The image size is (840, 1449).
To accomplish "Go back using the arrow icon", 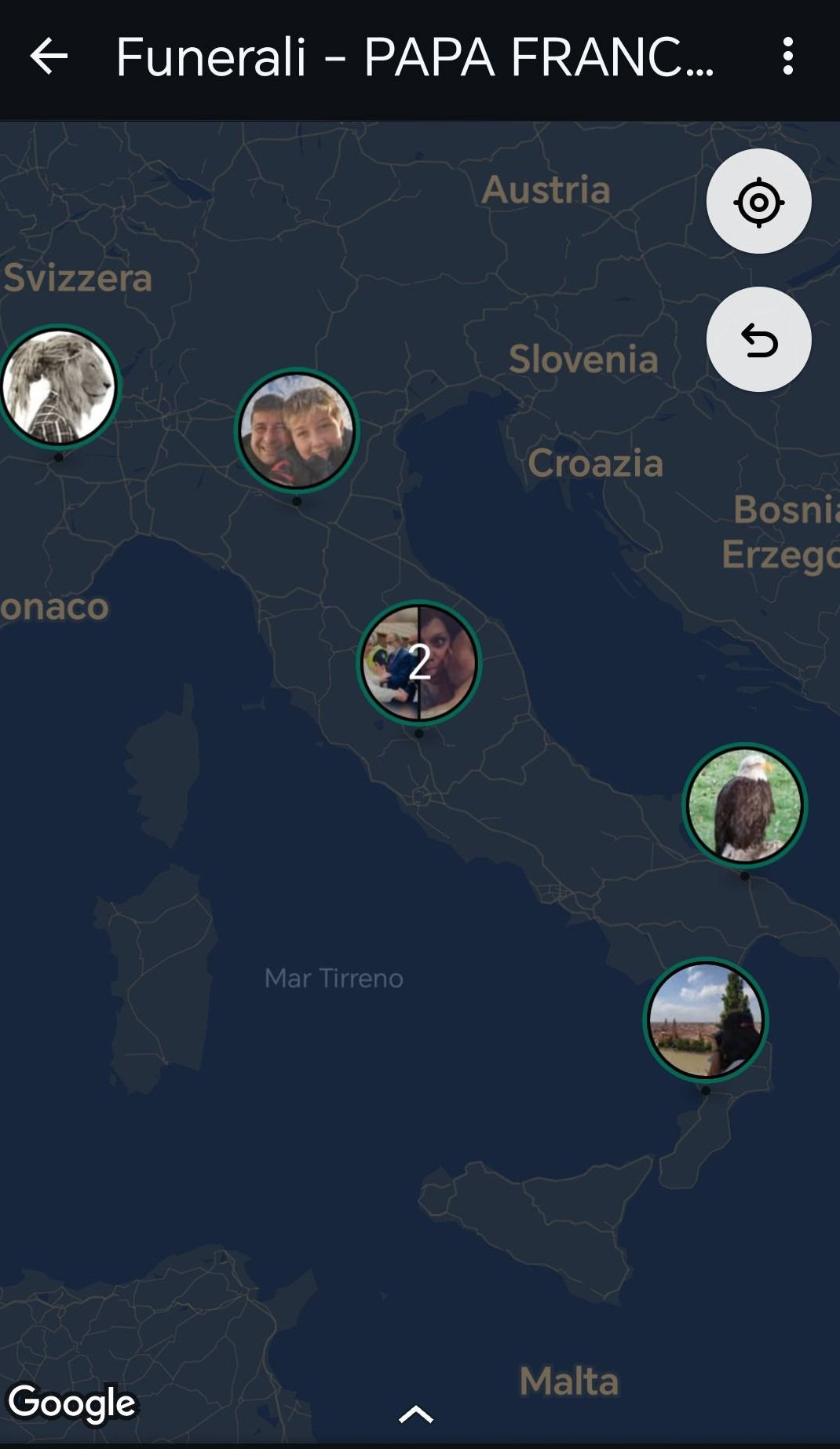I will pos(49,57).
